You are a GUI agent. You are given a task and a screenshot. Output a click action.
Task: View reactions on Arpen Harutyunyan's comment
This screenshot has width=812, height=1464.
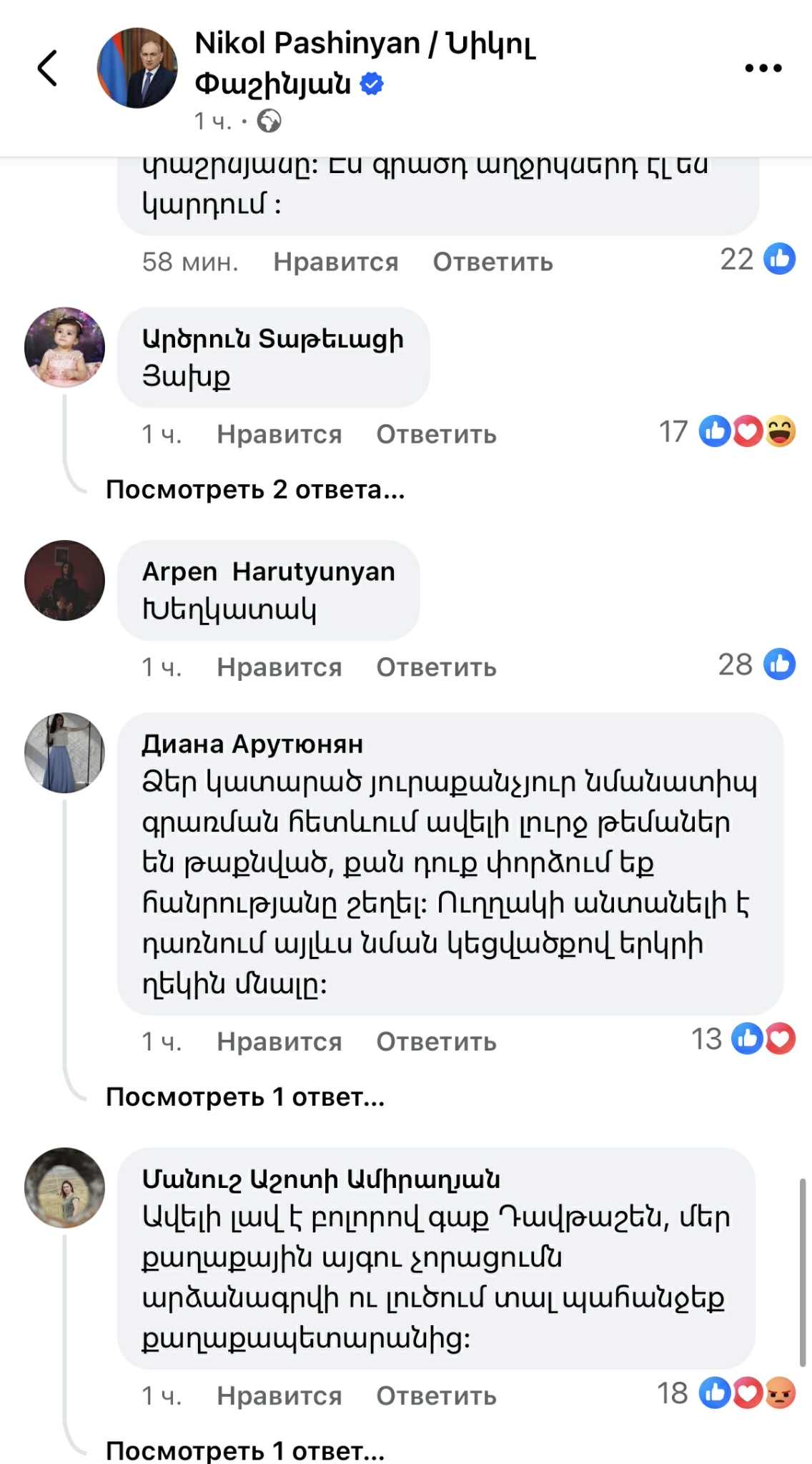[x=758, y=664]
